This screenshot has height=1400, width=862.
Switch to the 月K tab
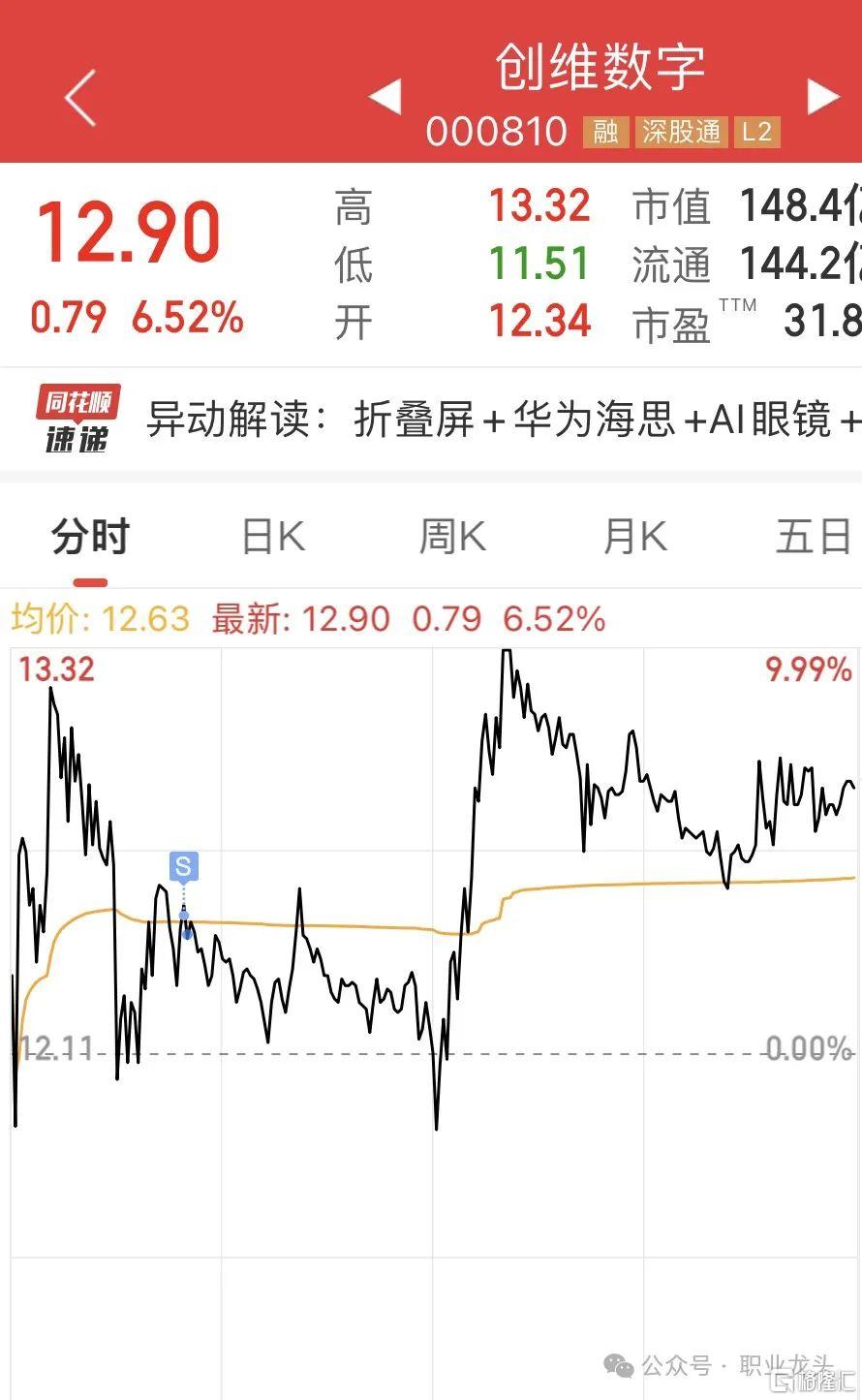click(634, 536)
